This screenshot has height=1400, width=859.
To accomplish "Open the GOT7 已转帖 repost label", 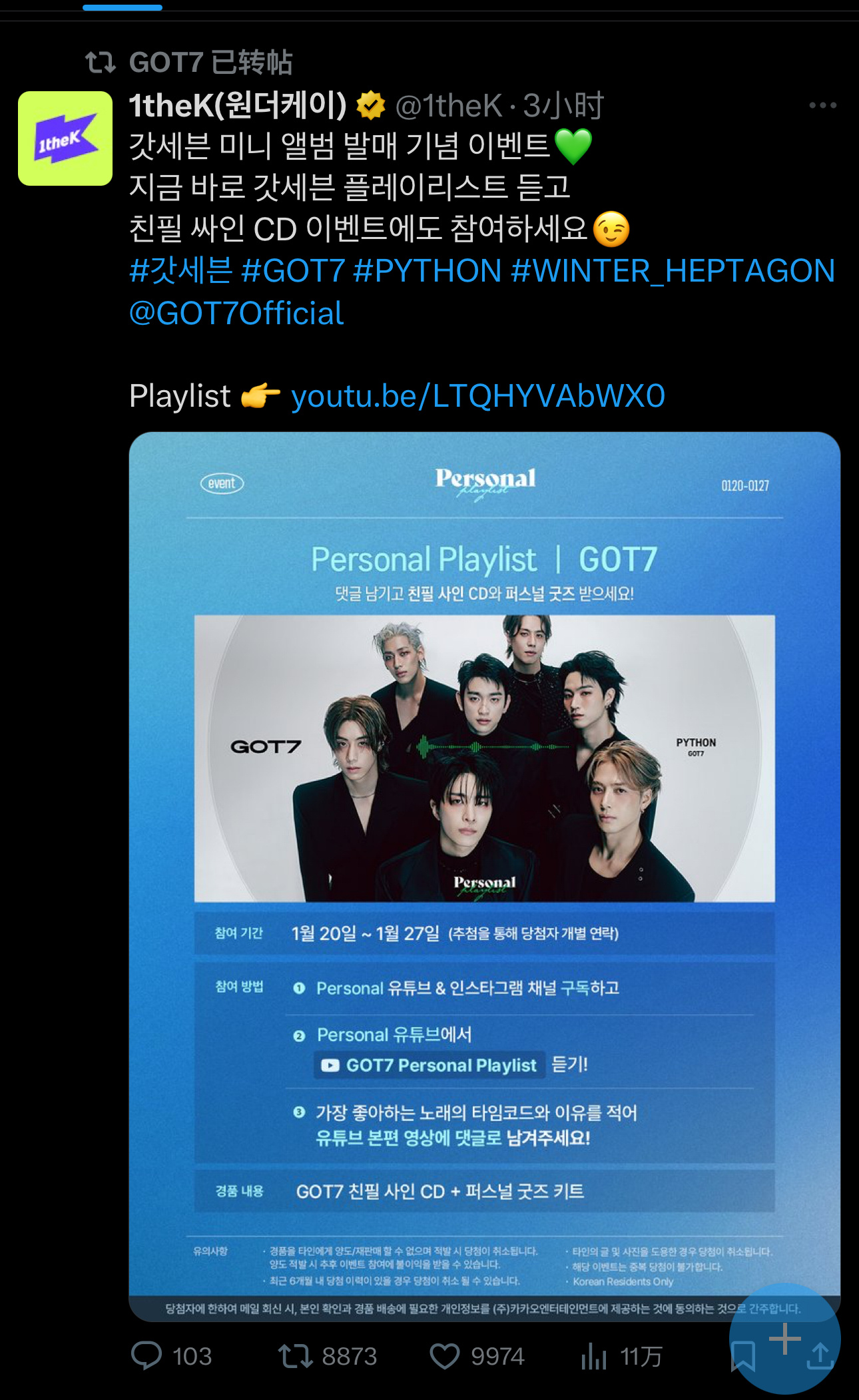I will point(189,62).
